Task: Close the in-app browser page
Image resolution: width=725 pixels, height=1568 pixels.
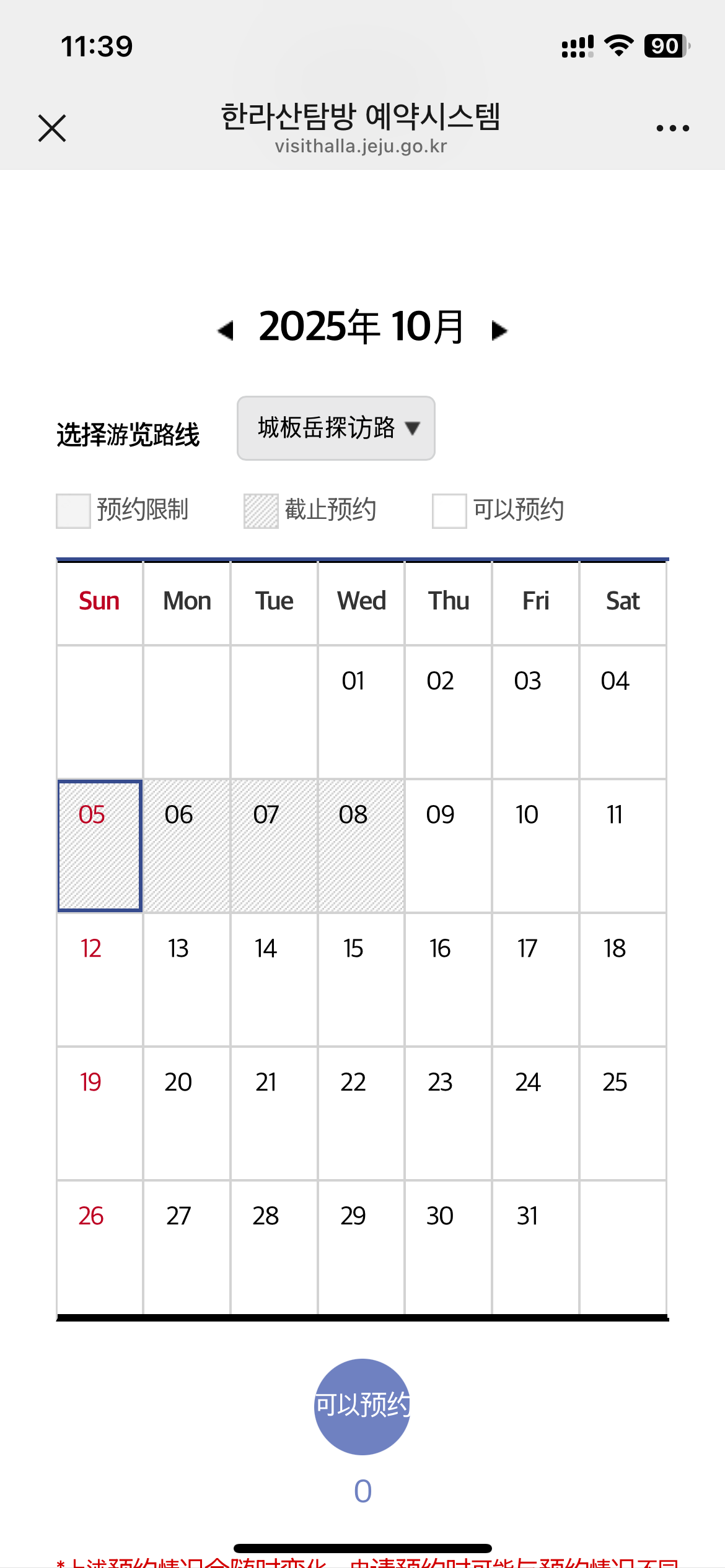Action: point(52,128)
